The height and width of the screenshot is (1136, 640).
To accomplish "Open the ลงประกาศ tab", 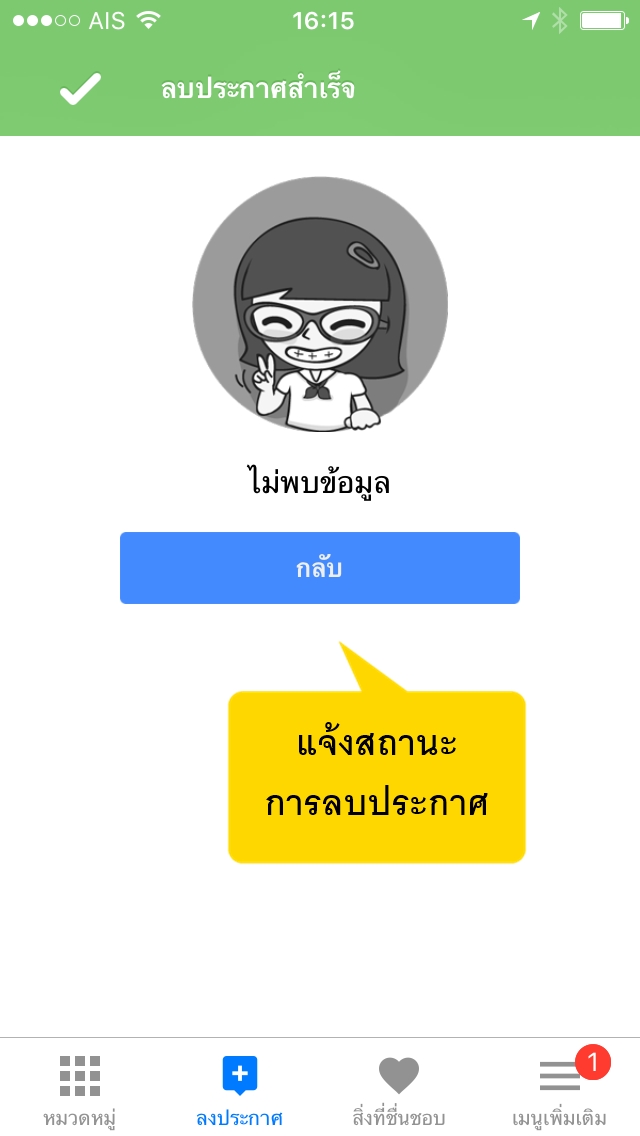I will (240, 1090).
